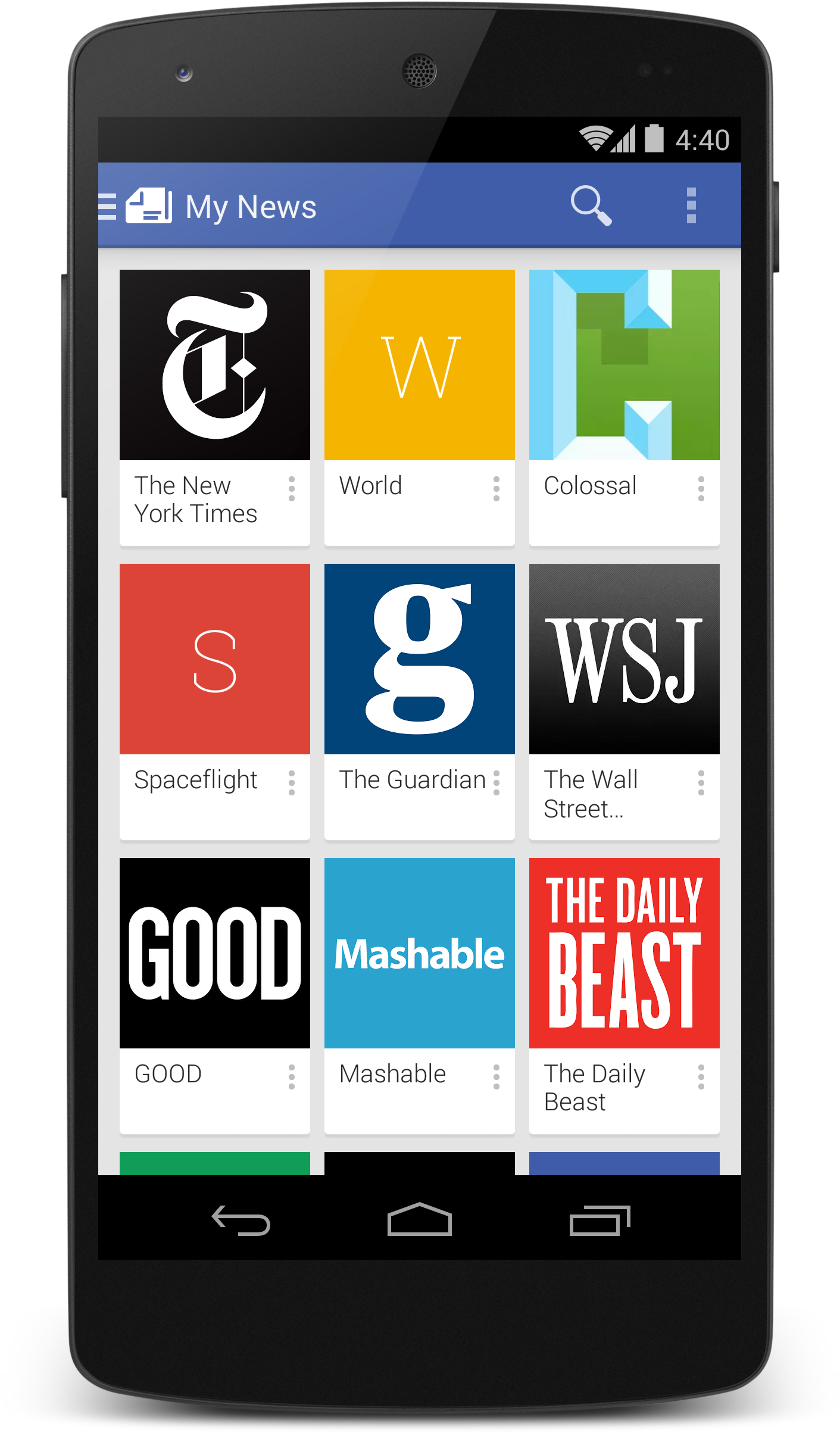Open the GOOD magazine tile
Viewport: 840px width, 1433px height.
(x=214, y=953)
